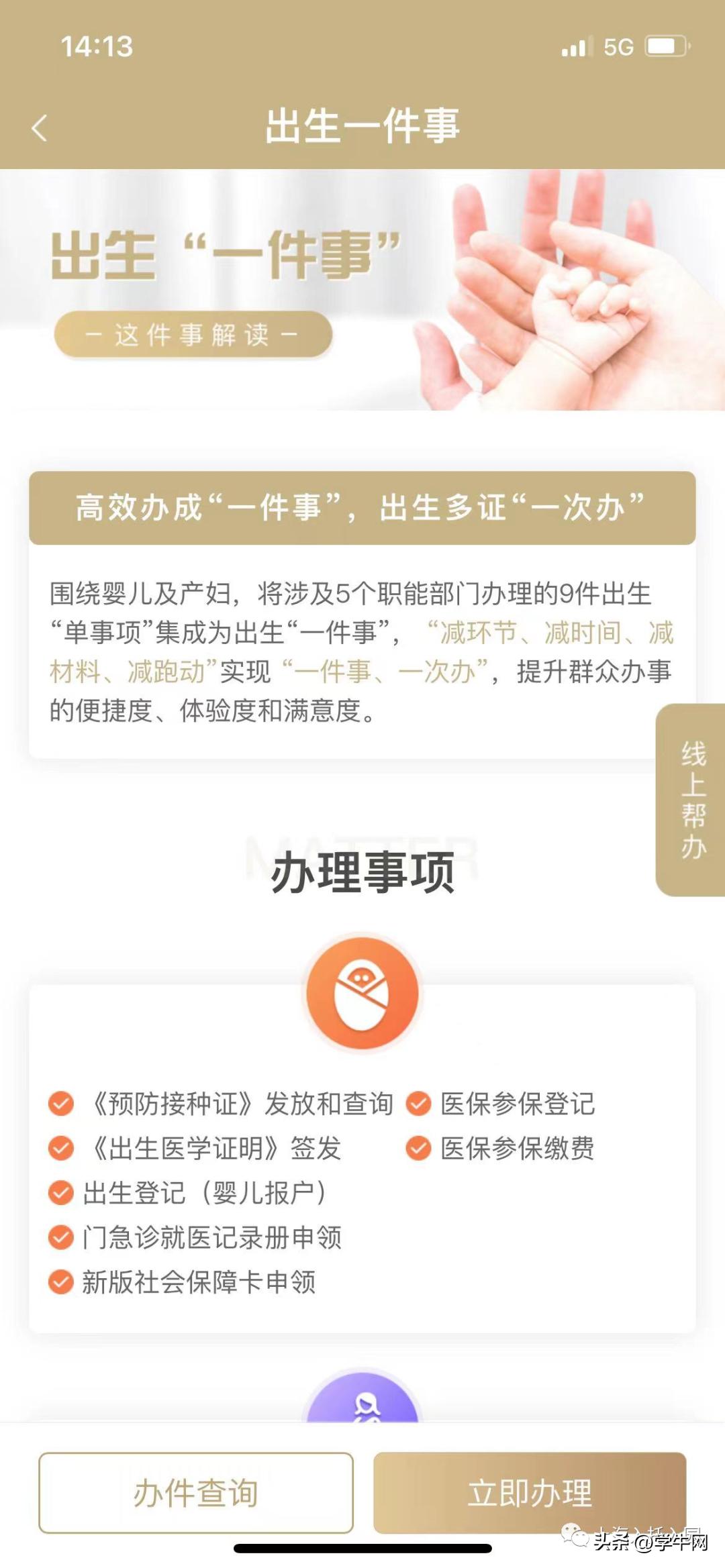Tap the back chevron to return
The image size is (725, 1568).
coord(38,126)
